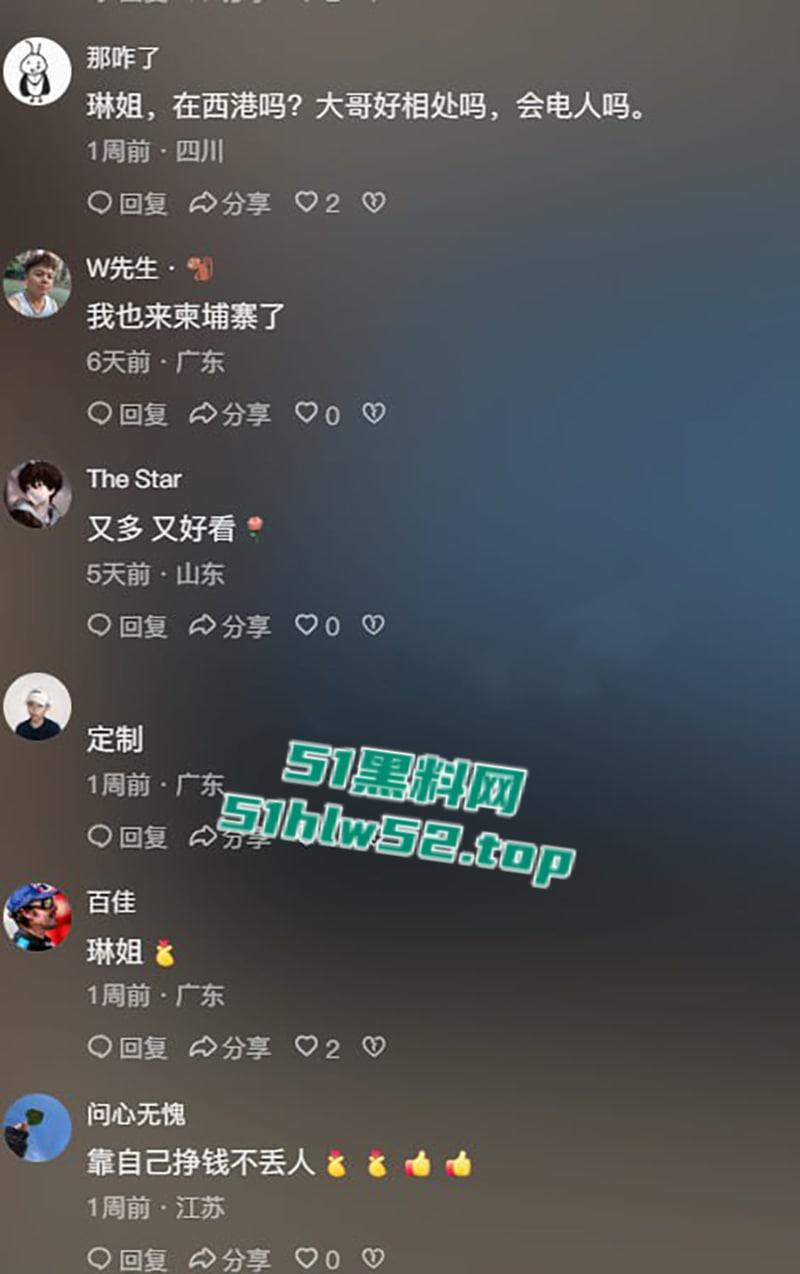Reply to W先生's comment

point(127,414)
